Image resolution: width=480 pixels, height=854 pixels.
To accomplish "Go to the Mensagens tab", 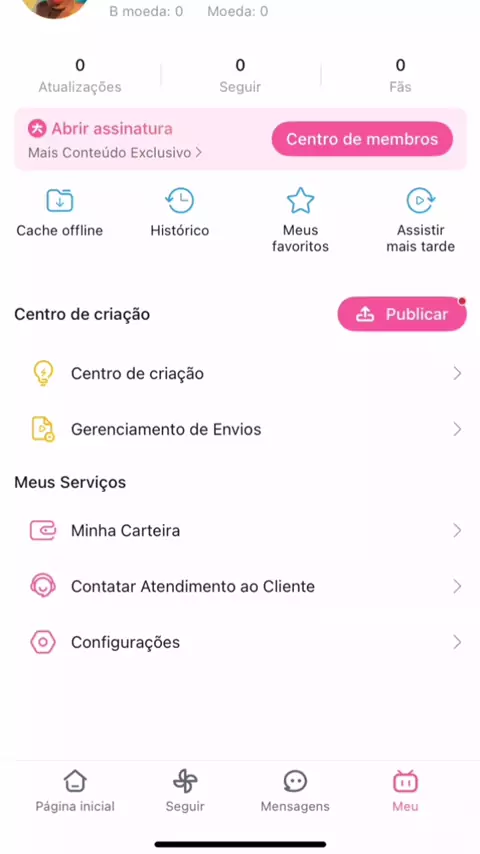I will (x=295, y=792).
